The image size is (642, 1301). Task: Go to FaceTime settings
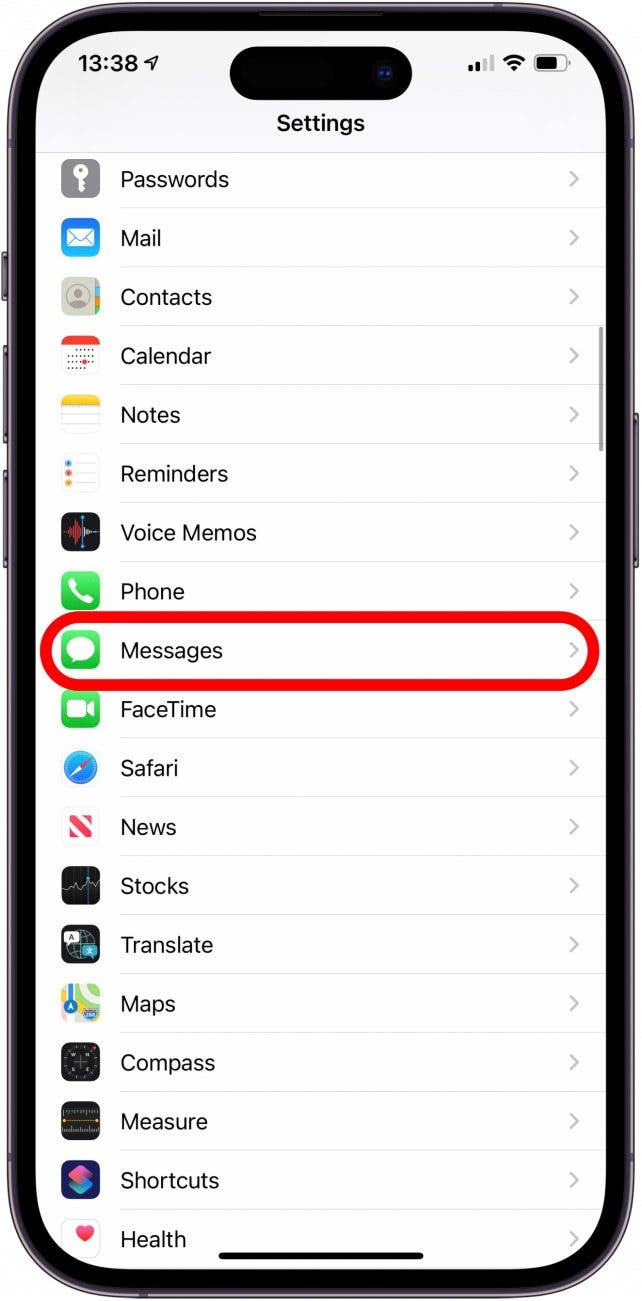tap(320, 710)
